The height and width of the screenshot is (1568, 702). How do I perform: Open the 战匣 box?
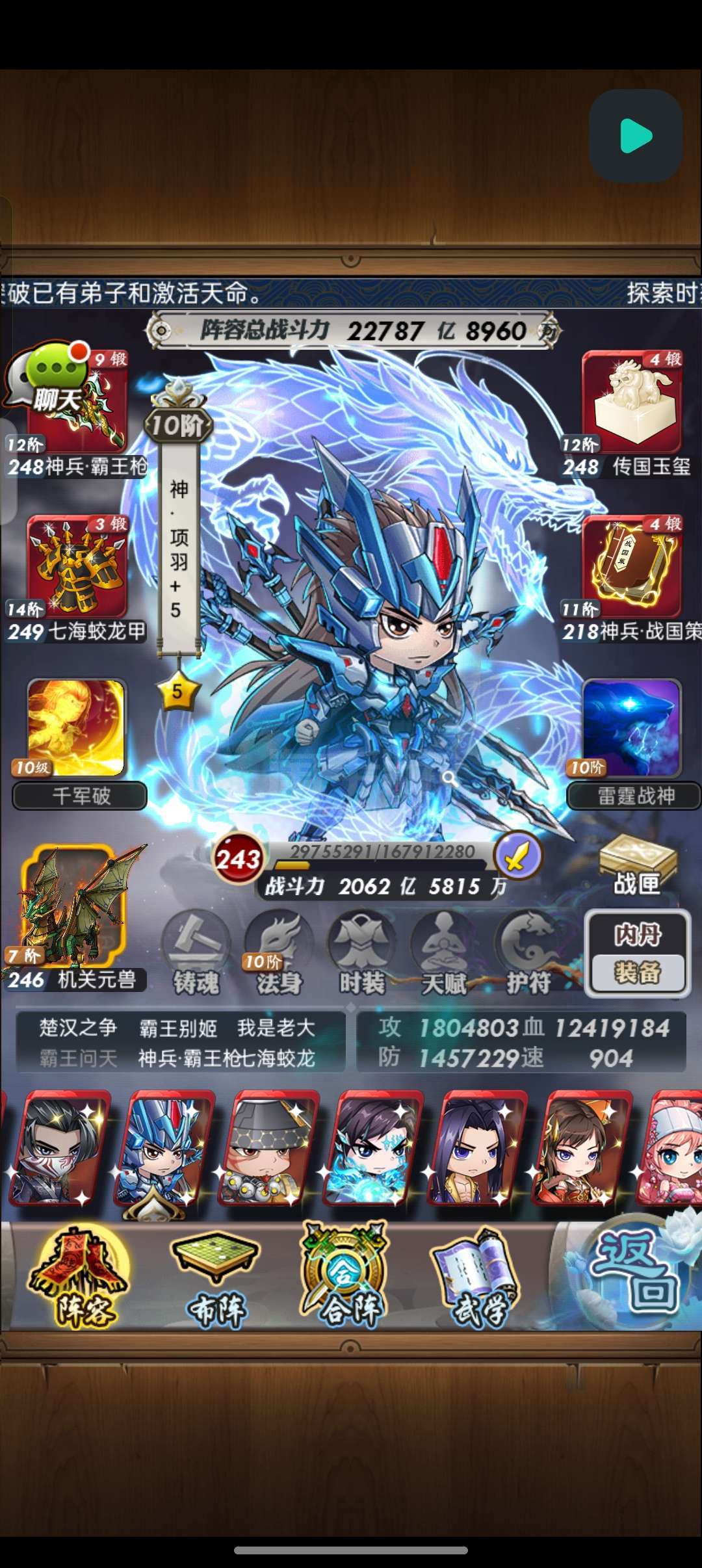coord(638,865)
